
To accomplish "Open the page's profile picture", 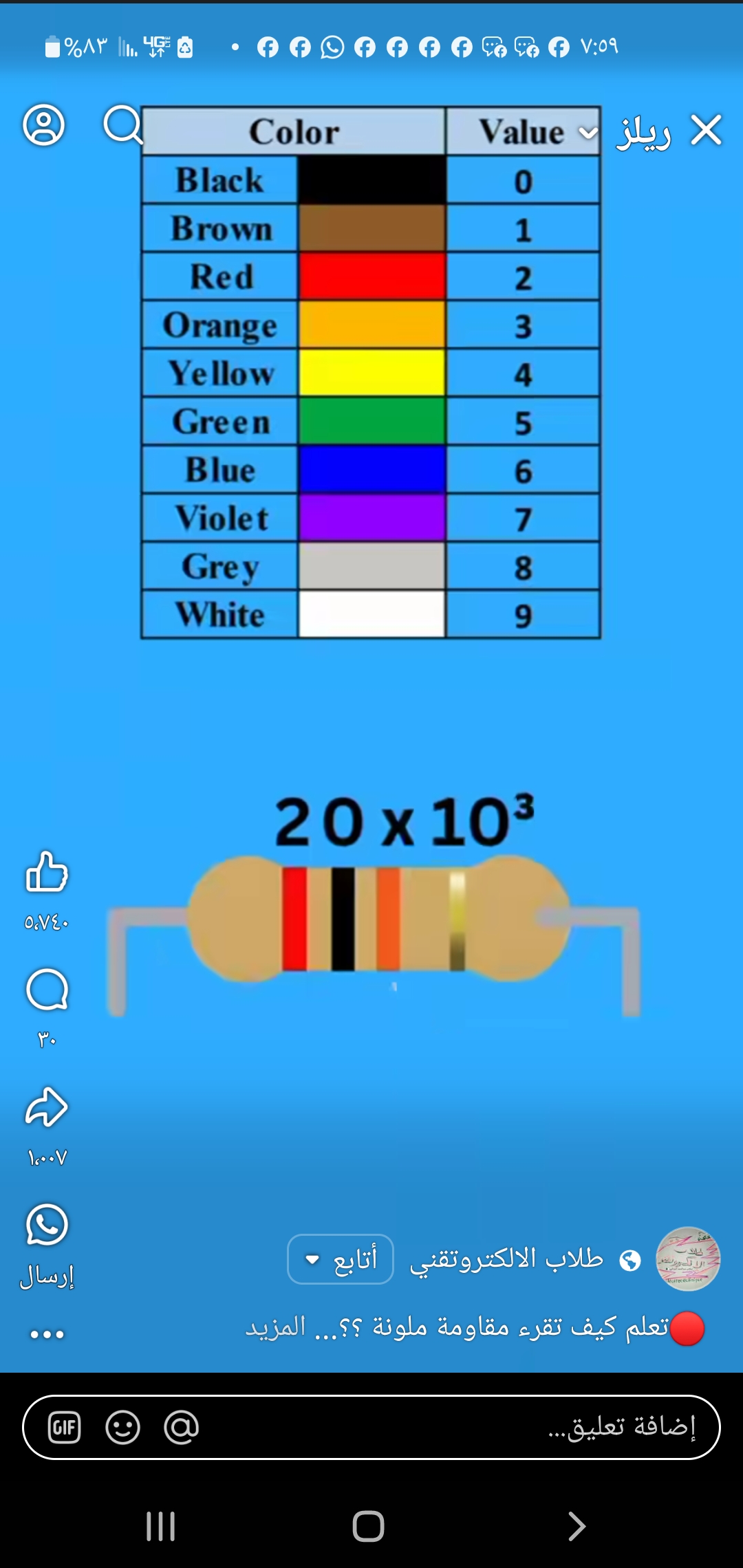I will (687, 1259).
